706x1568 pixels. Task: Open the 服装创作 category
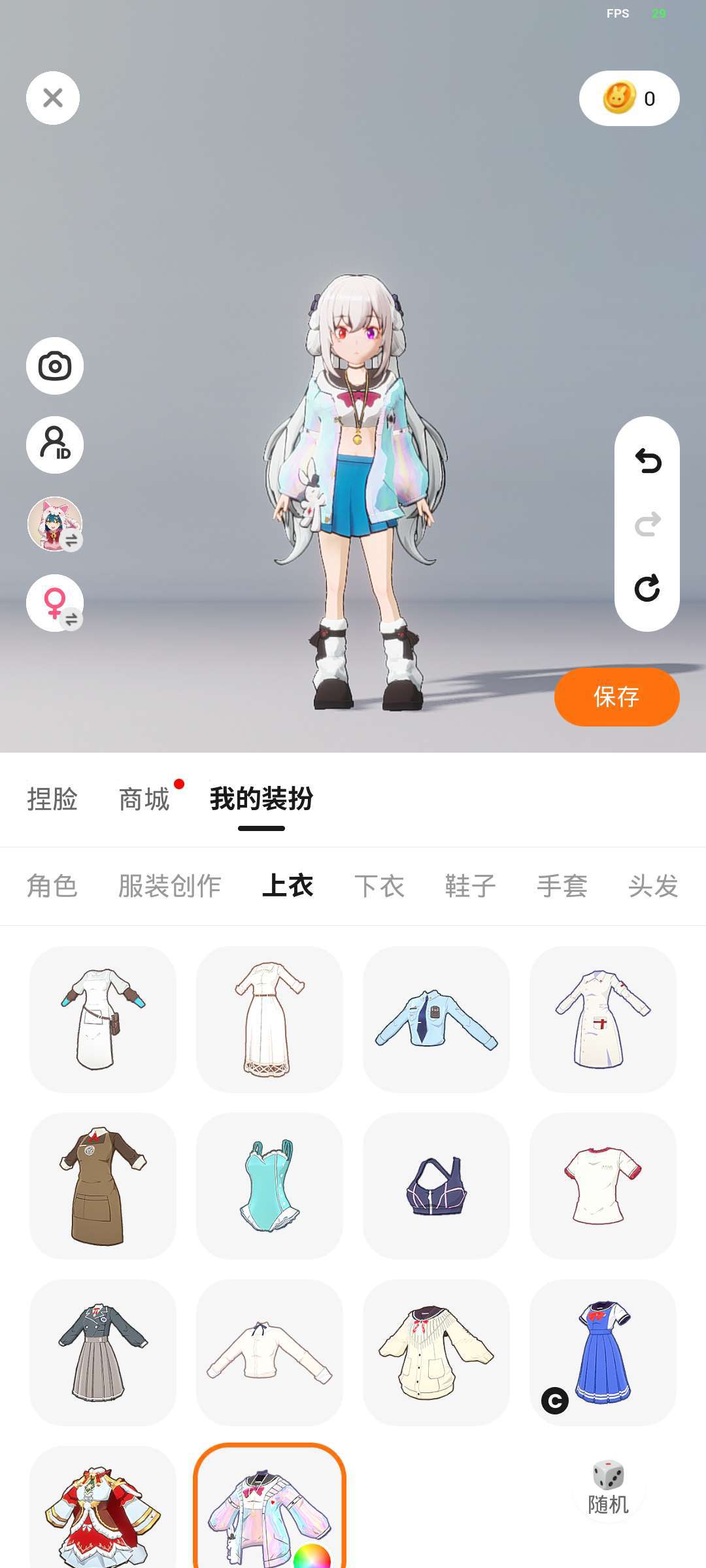170,887
